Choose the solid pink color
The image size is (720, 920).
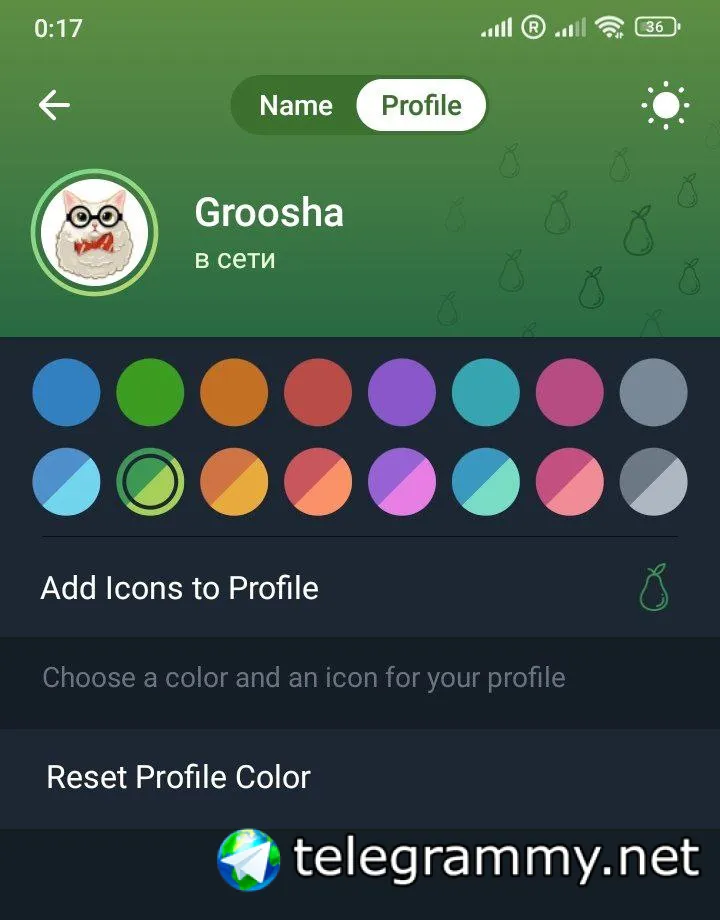click(570, 393)
